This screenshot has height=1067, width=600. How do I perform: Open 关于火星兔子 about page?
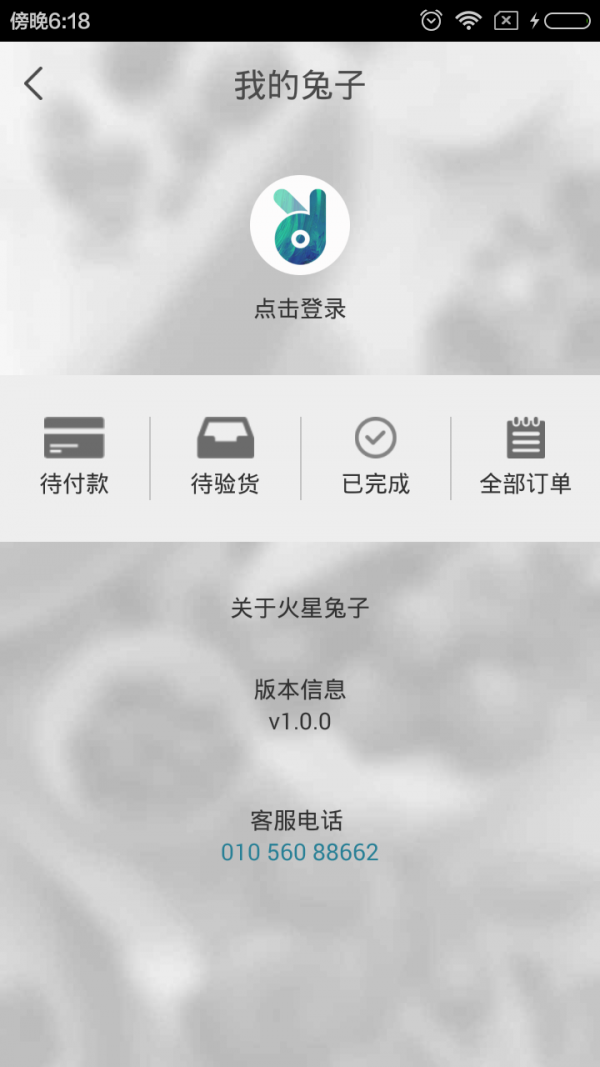click(x=300, y=607)
